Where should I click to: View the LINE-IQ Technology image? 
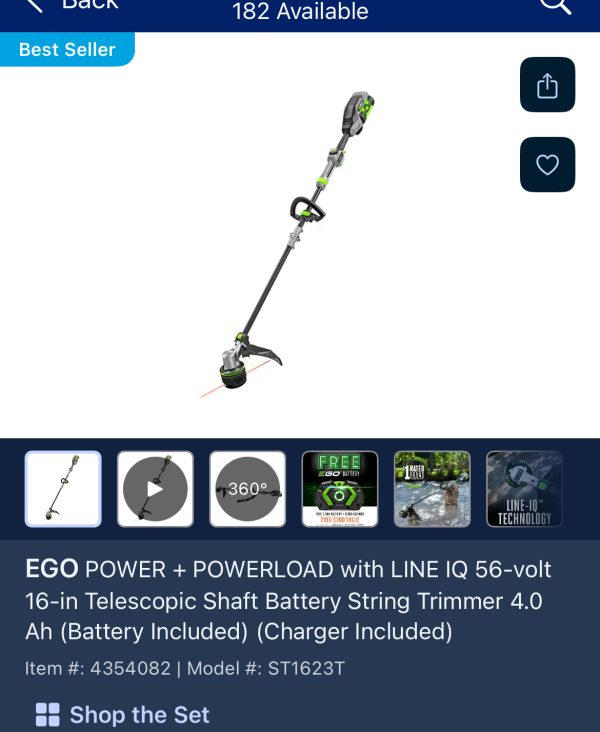[524, 489]
